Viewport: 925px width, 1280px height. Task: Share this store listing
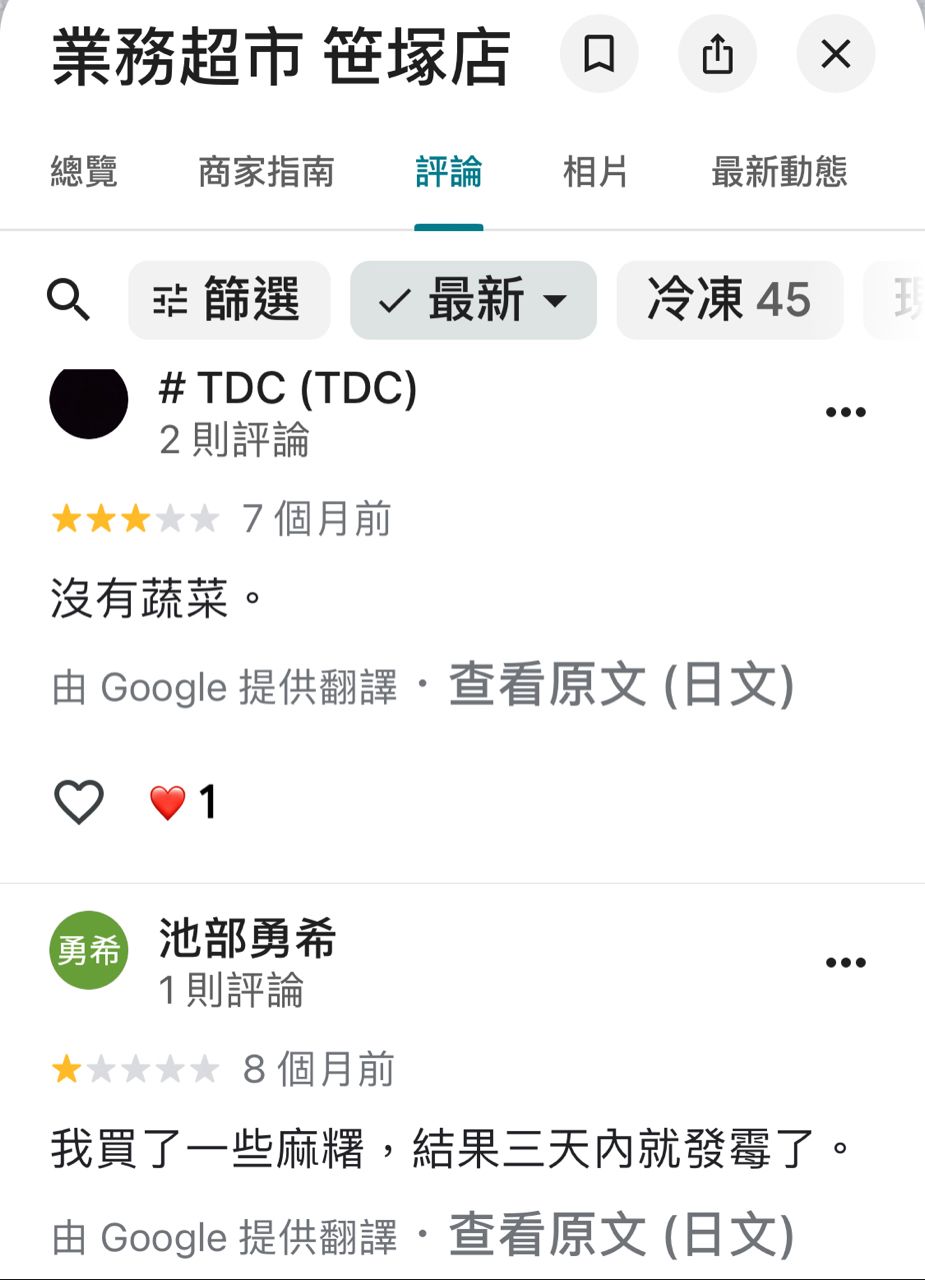[x=717, y=55]
